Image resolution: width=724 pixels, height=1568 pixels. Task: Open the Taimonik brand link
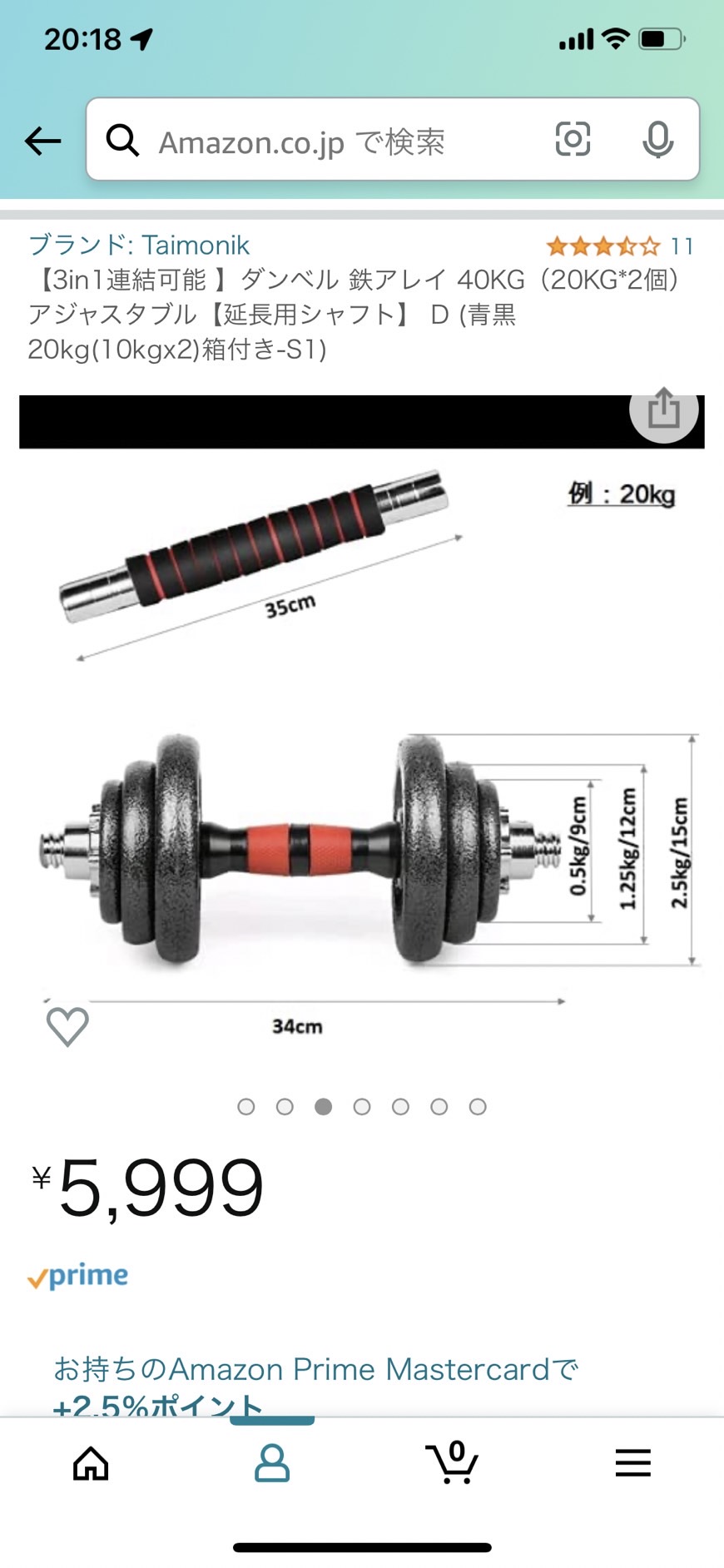click(x=139, y=245)
